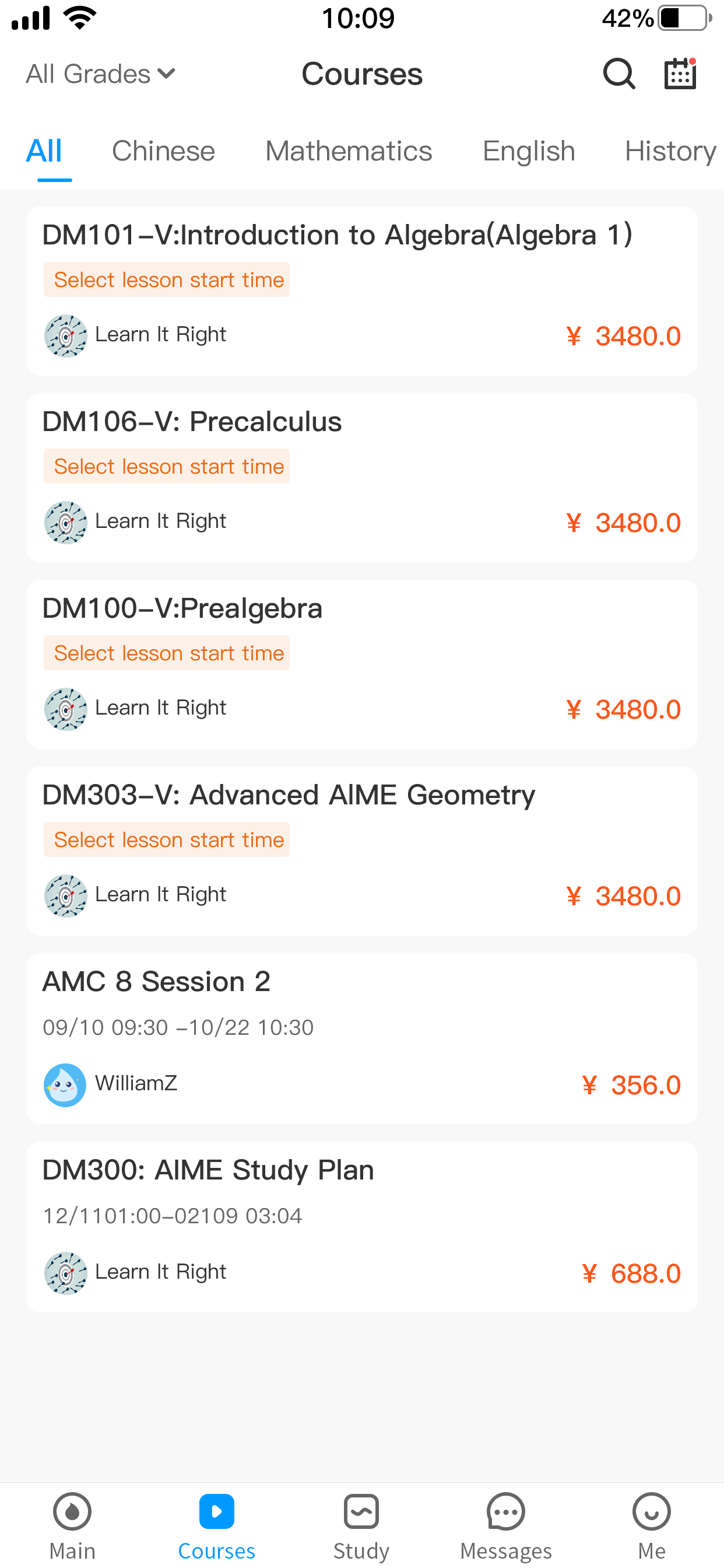Open the DM101-V Introduction to Algebra course

362,291
